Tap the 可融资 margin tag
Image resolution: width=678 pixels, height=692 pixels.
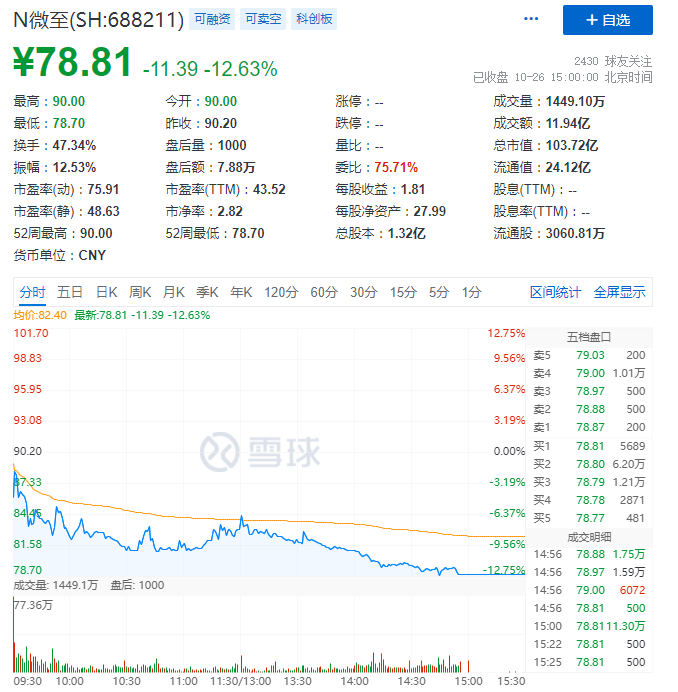pyautogui.click(x=212, y=19)
